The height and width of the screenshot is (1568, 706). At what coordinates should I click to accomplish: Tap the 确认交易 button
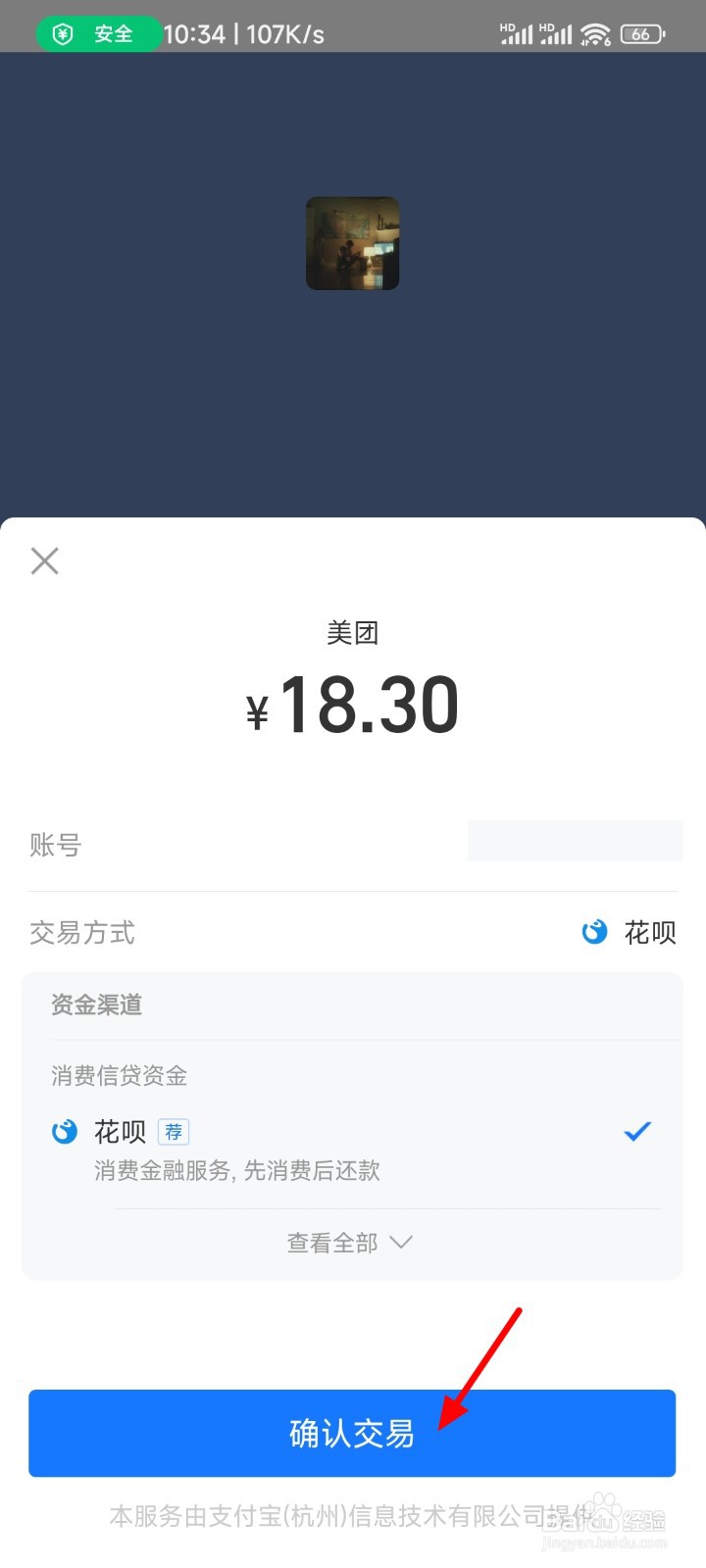click(352, 1433)
